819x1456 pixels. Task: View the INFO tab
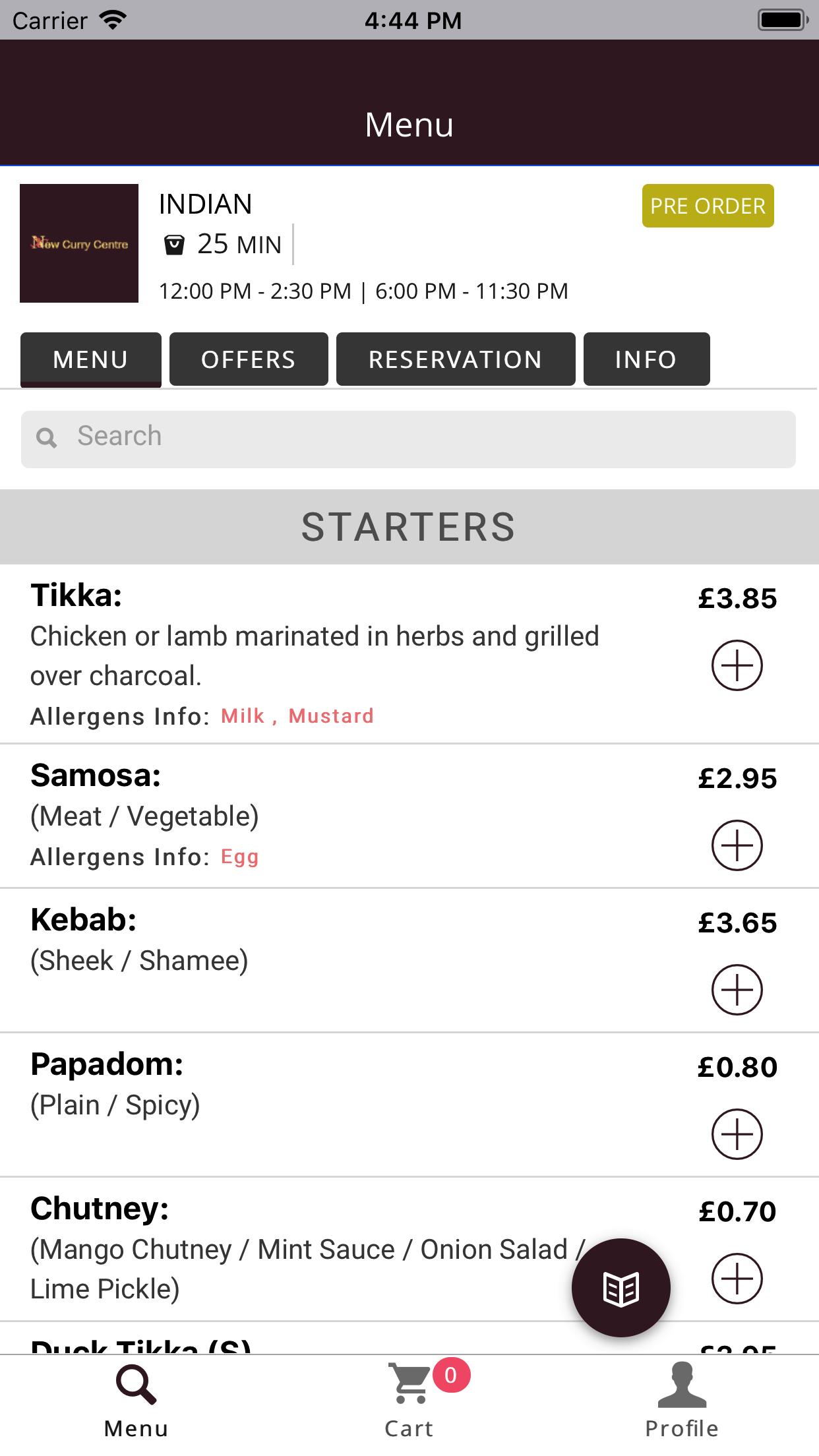(x=646, y=359)
